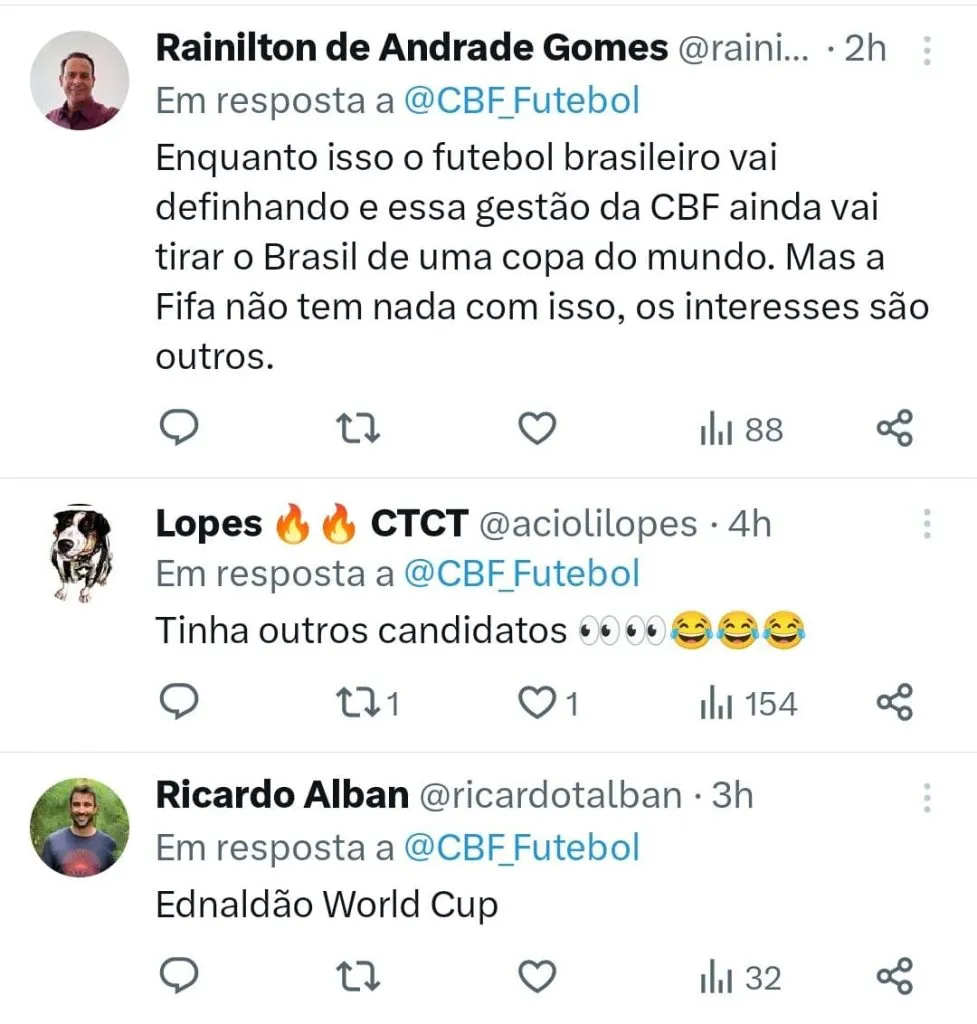The width and height of the screenshot is (977, 1024).
Task: Retweet the Lopes CTCT tweet
Action: coord(358,703)
